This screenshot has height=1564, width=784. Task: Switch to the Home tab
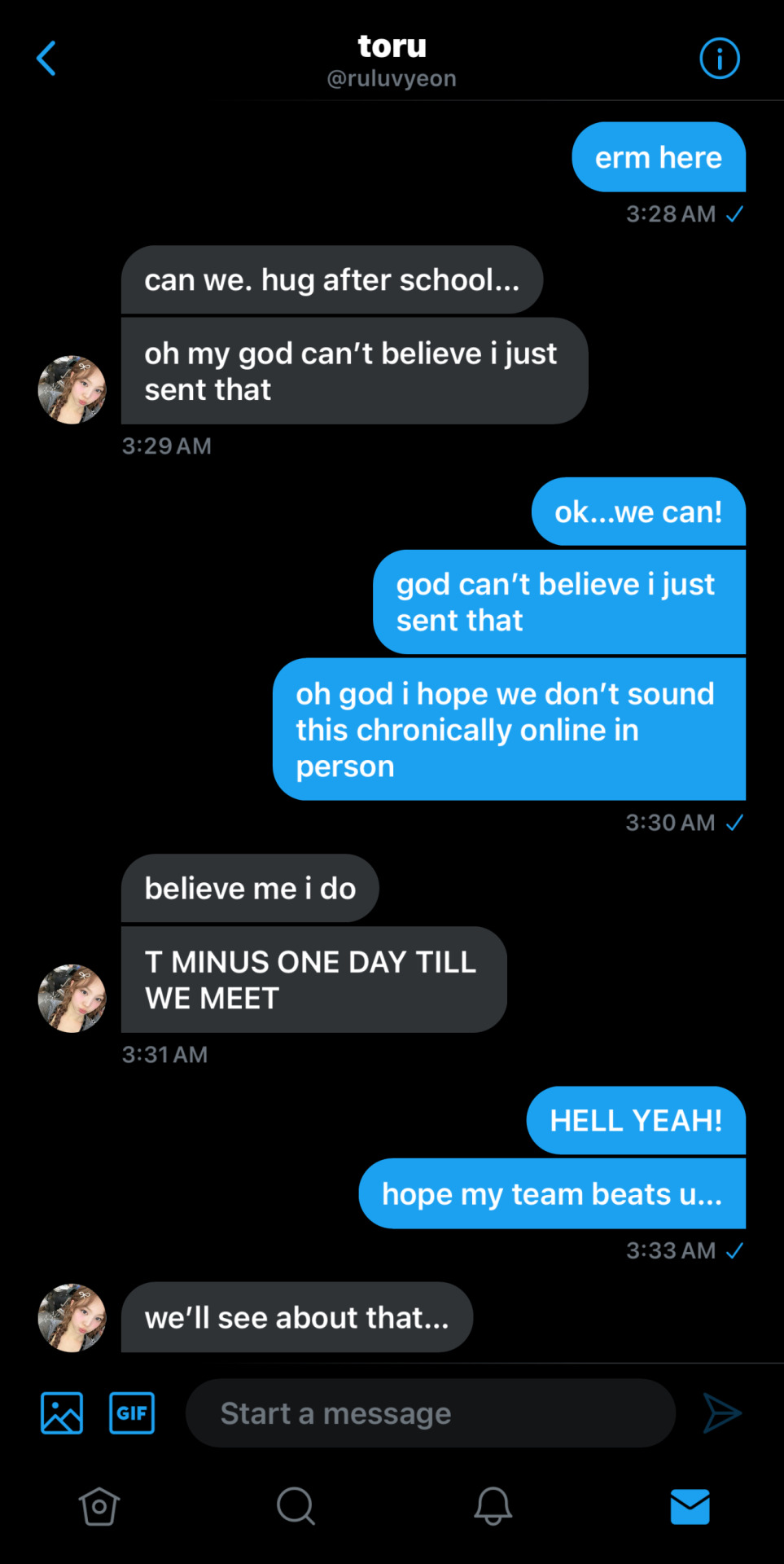pos(99,1506)
